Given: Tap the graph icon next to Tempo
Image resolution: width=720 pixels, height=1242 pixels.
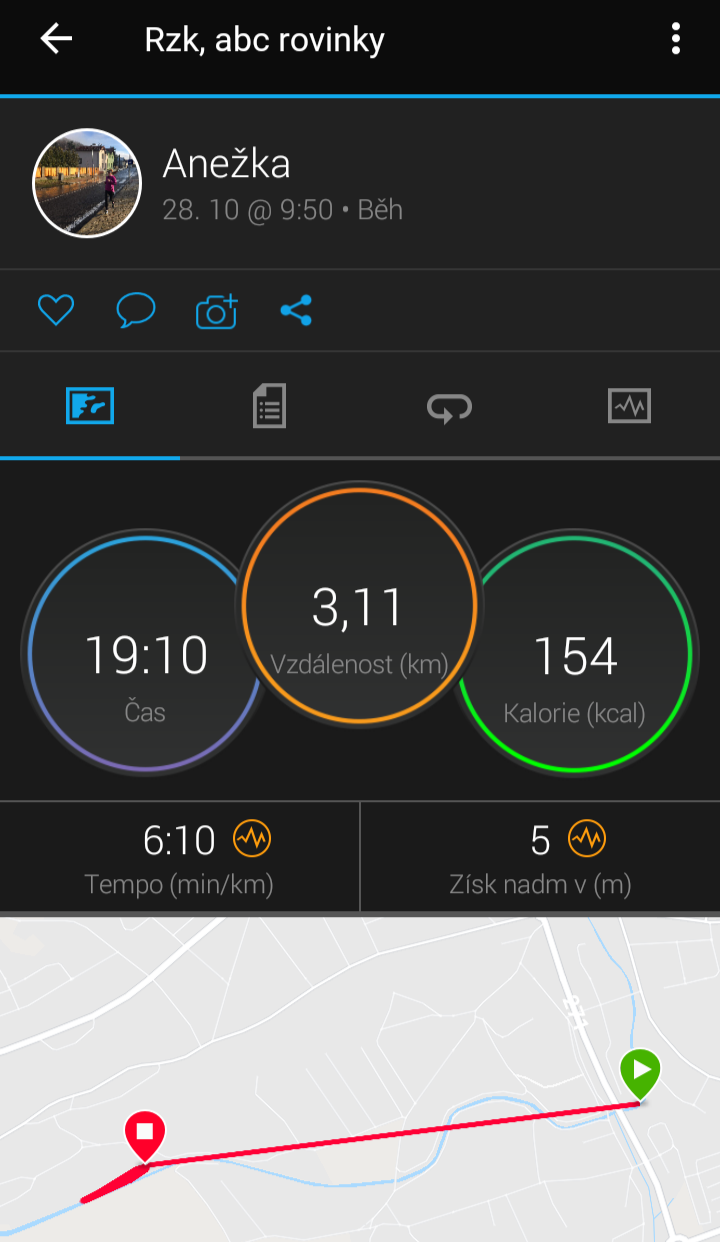Looking at the screenshot, I should 251,838.
